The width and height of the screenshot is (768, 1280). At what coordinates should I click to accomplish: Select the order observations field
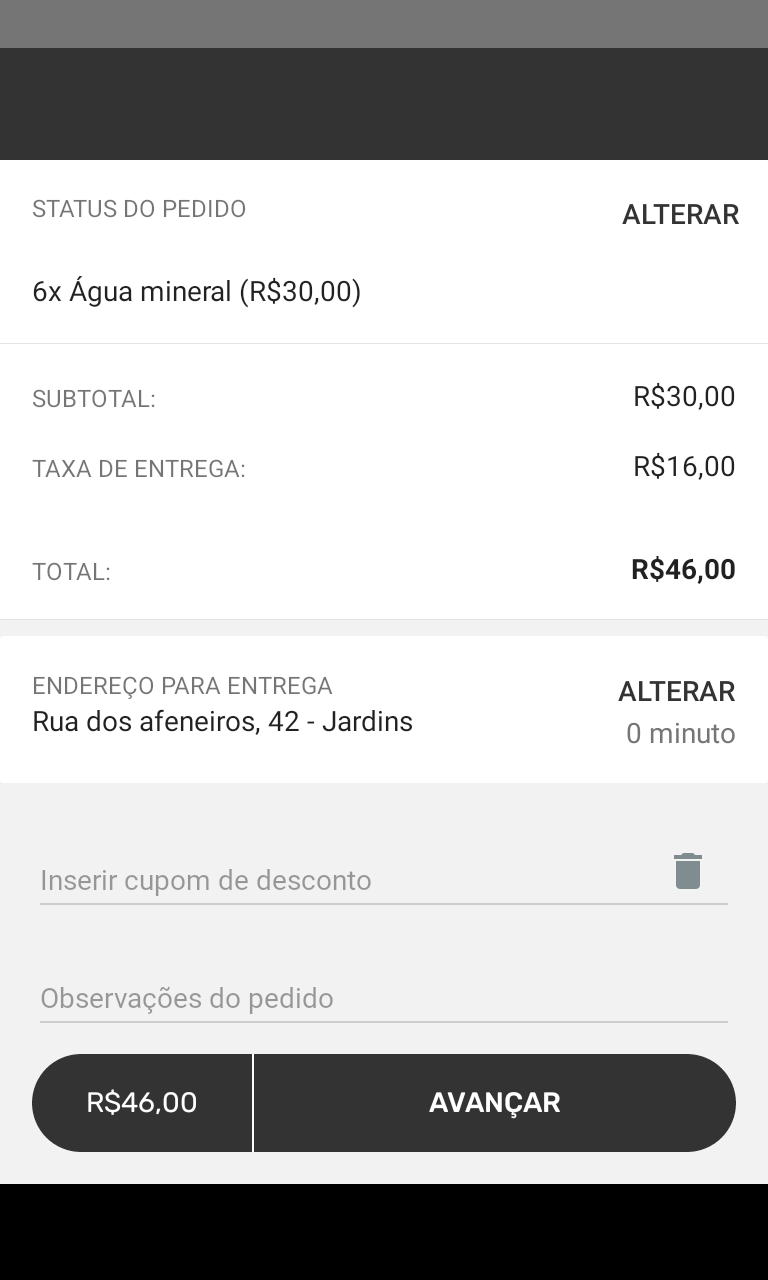coord(383,998)
